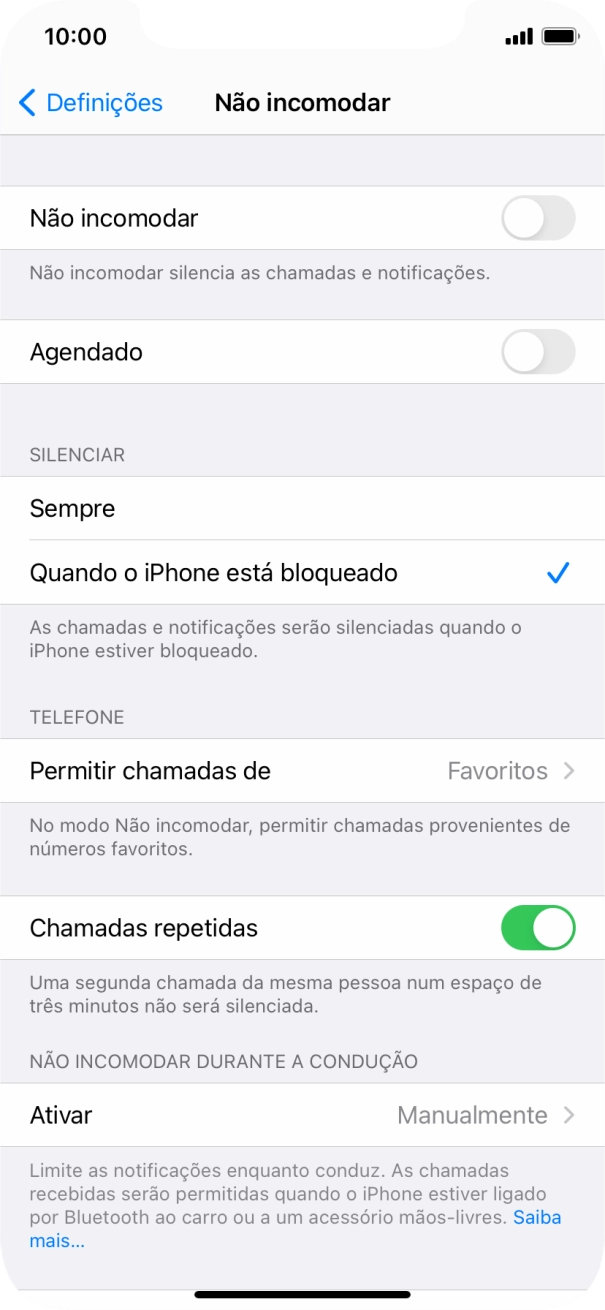Open the Ativar Manualmente option

(x=300, y=1115)
